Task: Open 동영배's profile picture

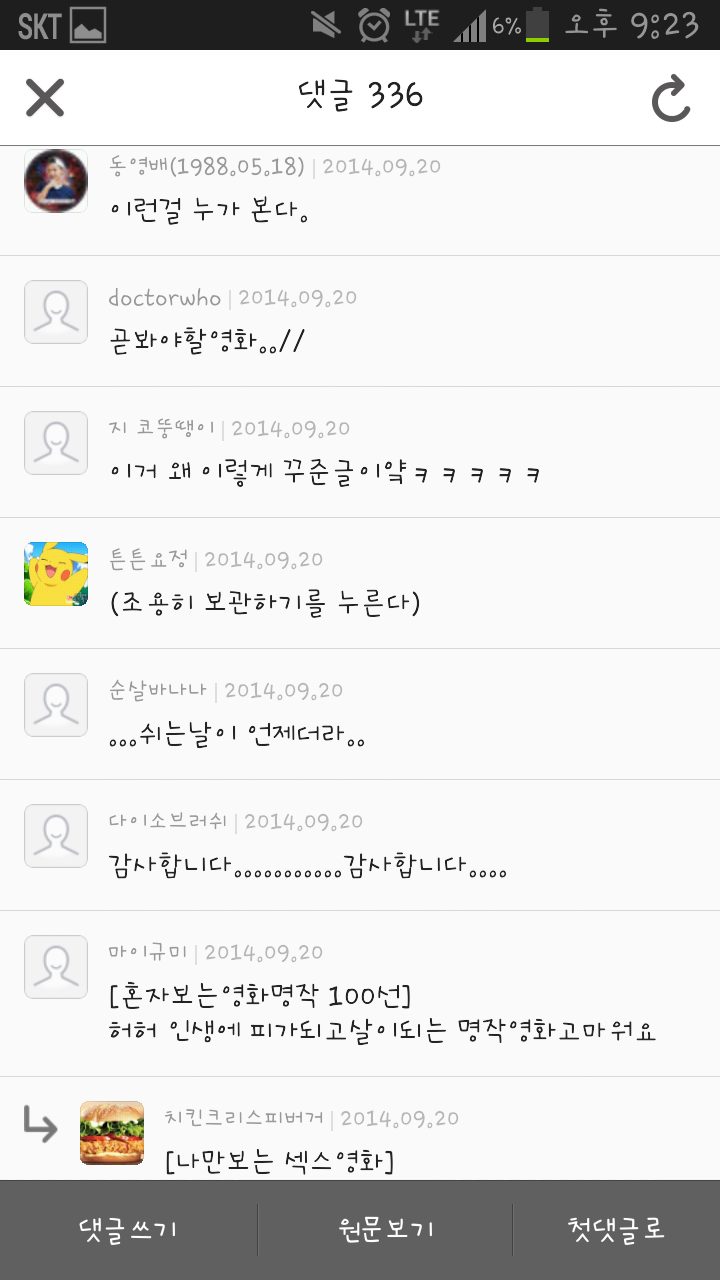Action: [56, 181]
